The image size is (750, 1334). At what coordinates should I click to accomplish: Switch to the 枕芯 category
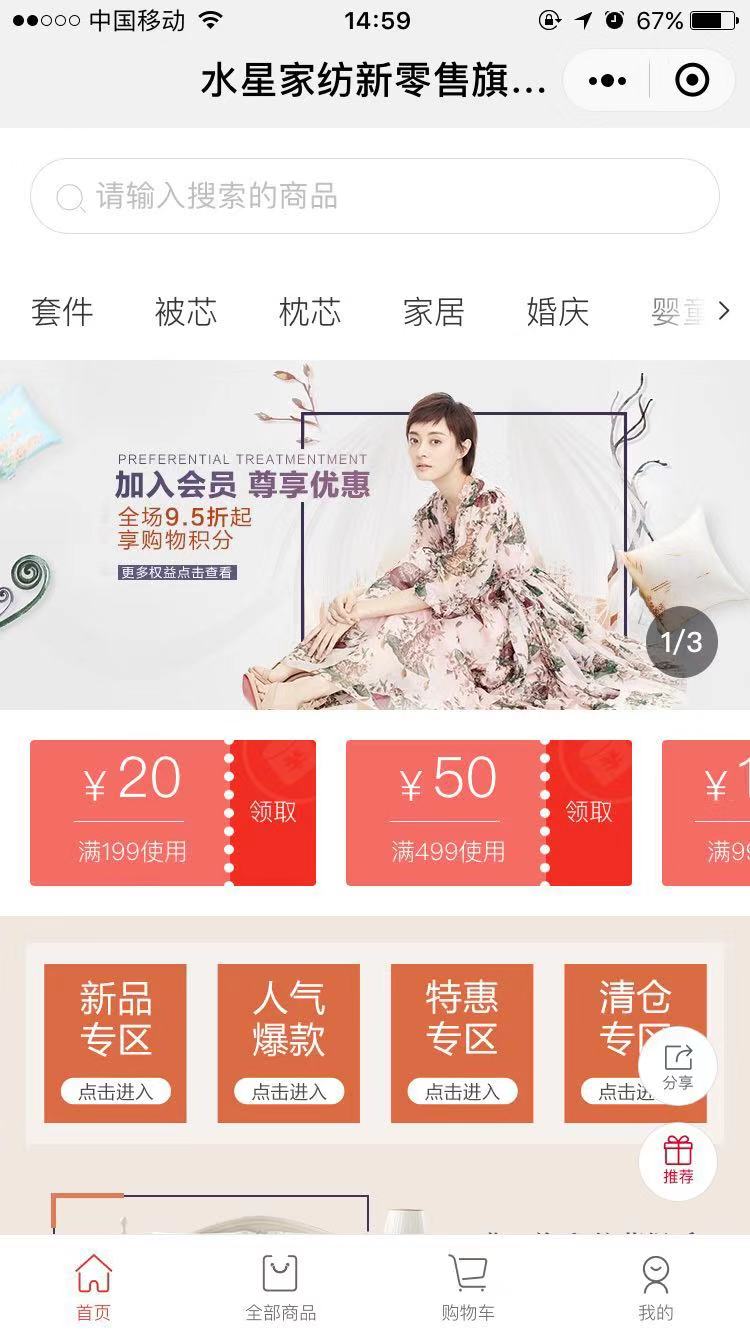click(310, 312)
